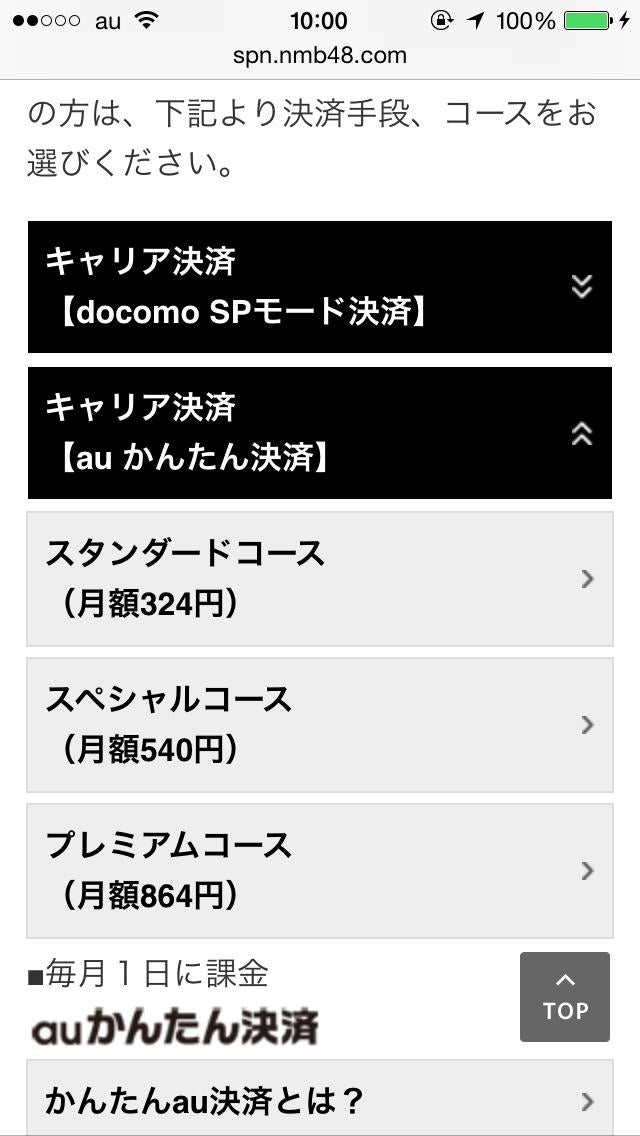Open プレミアムコース (月額864円)
640x1136 pixels.
[319, 870]
